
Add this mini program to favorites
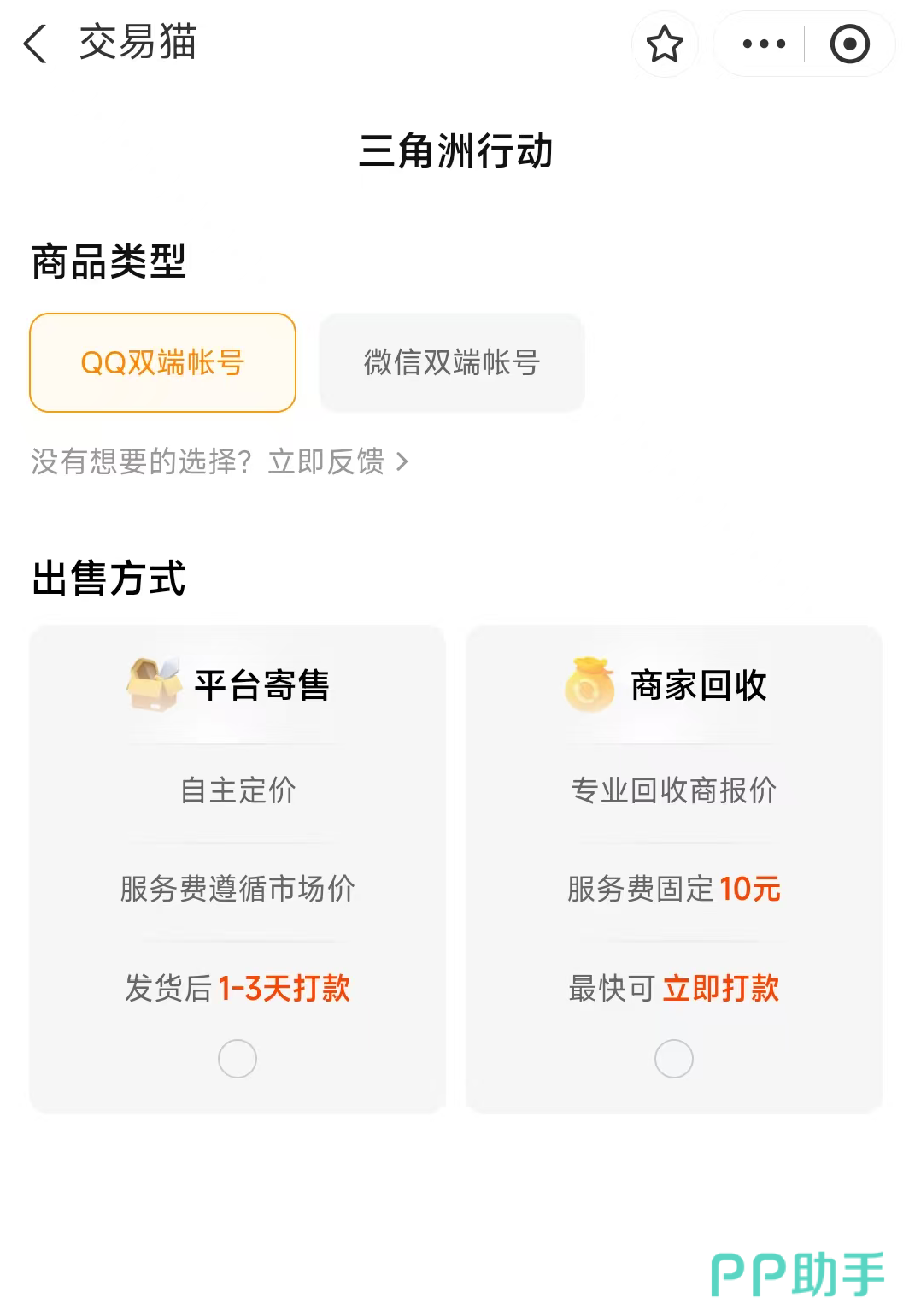tap(664, 44)
